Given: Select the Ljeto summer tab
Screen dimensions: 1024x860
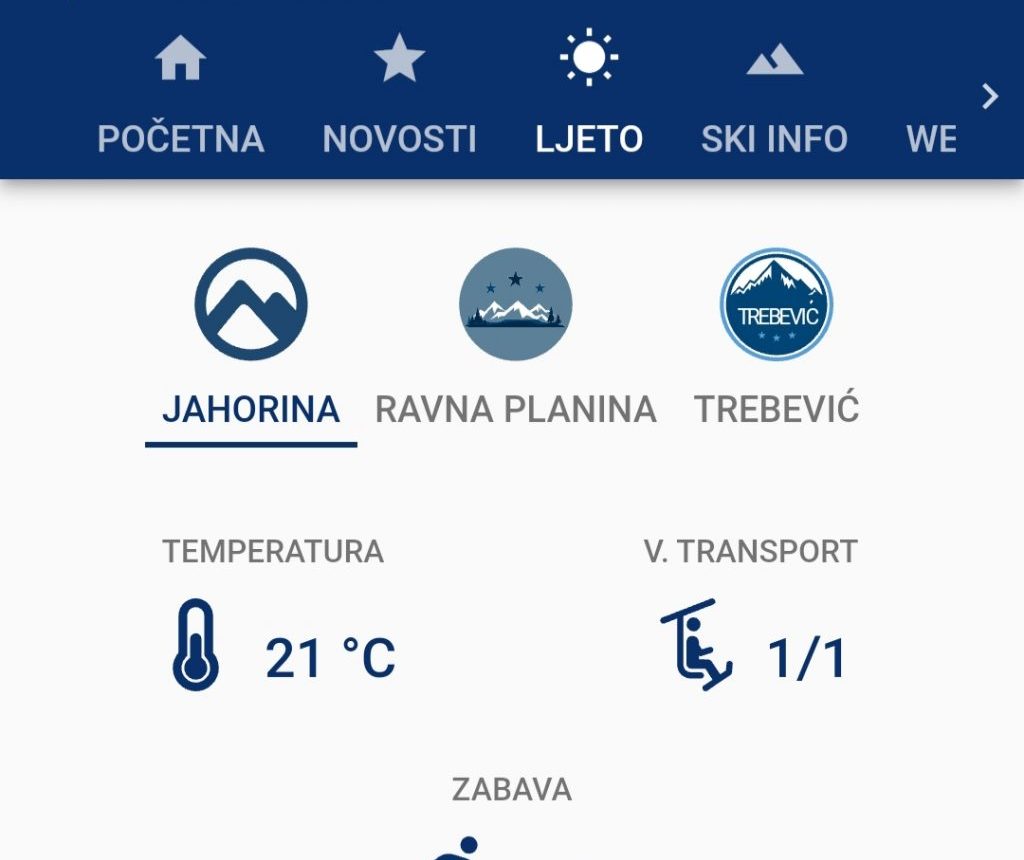Looking at the screenshot, I should pyautogui.click(x=589, y=95).
